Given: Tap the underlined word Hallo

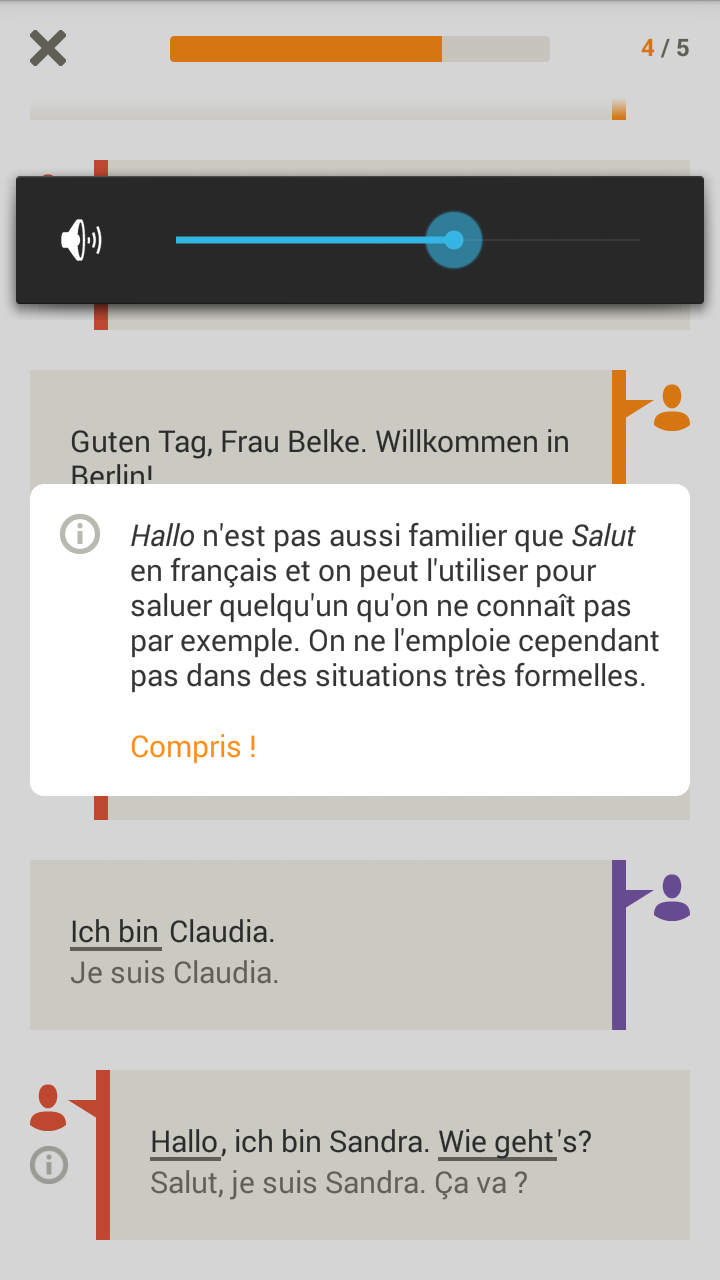Looking at the screenshot, I should [x=184, y=1142].
